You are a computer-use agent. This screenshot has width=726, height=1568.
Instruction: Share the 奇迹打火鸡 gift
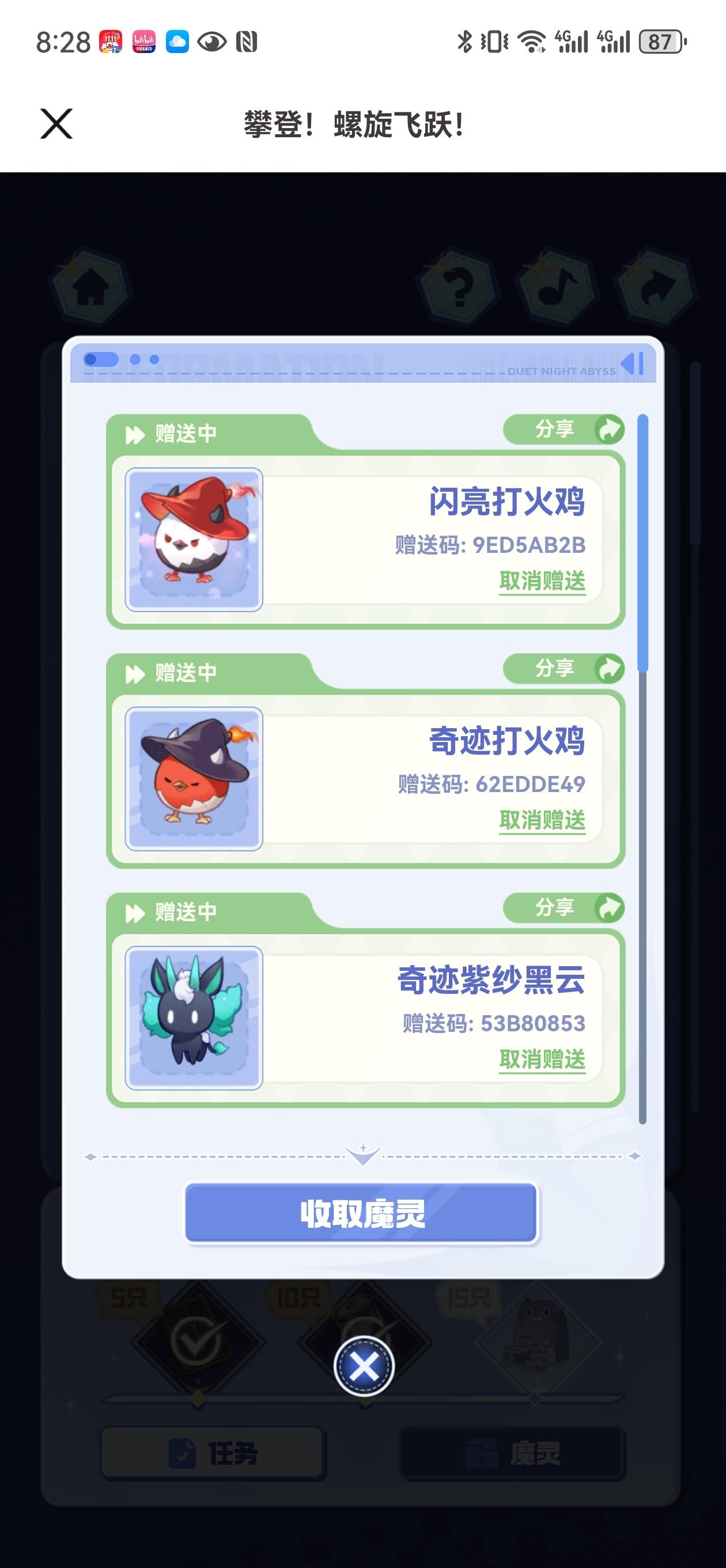tap(564, 669)
